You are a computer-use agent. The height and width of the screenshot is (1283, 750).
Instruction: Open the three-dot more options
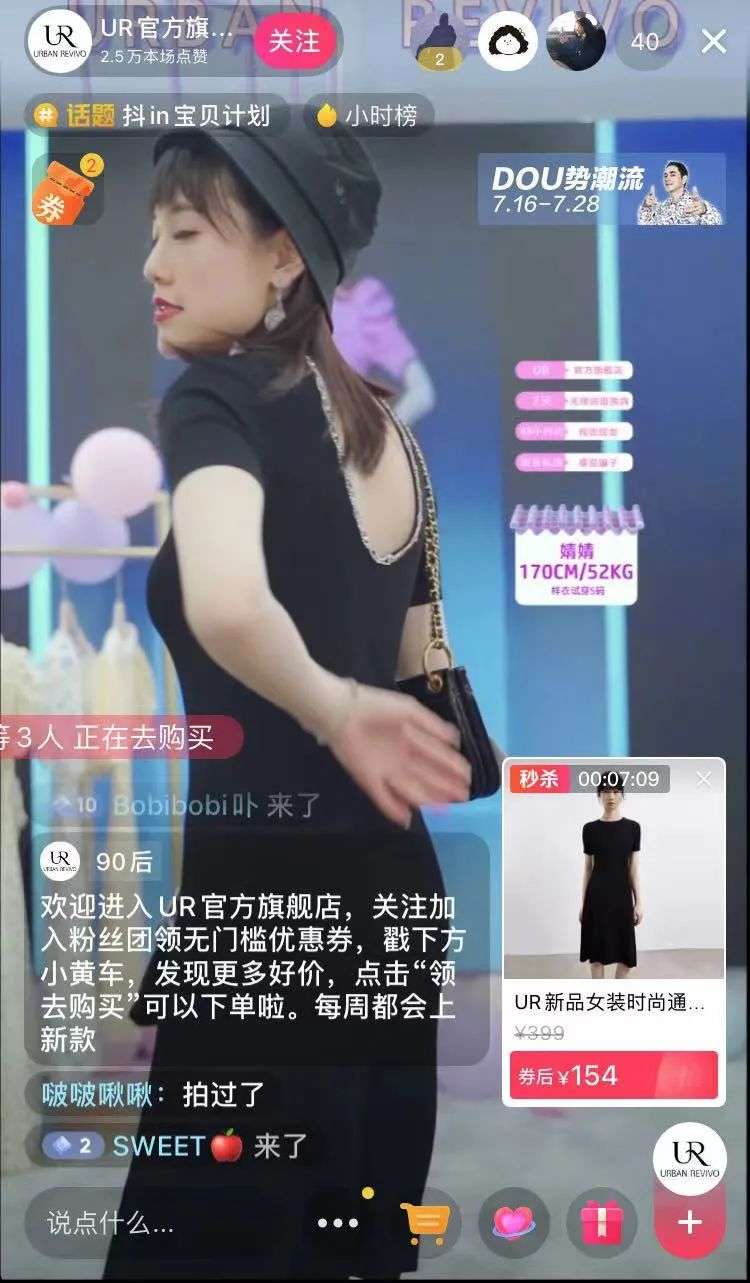[338, 1222]
